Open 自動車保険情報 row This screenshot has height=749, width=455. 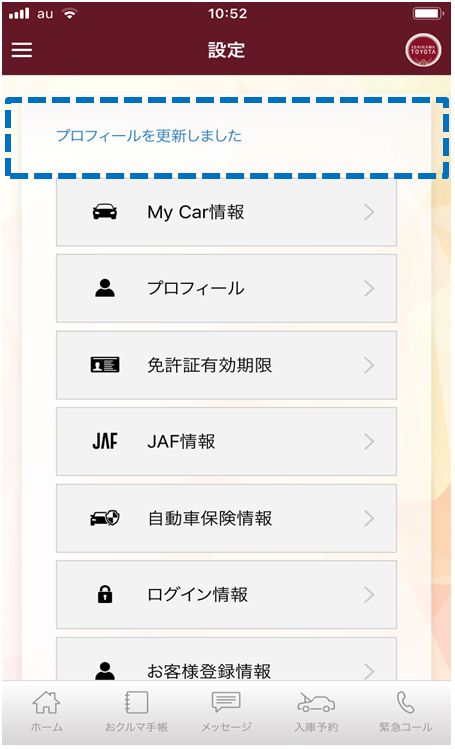226,518
